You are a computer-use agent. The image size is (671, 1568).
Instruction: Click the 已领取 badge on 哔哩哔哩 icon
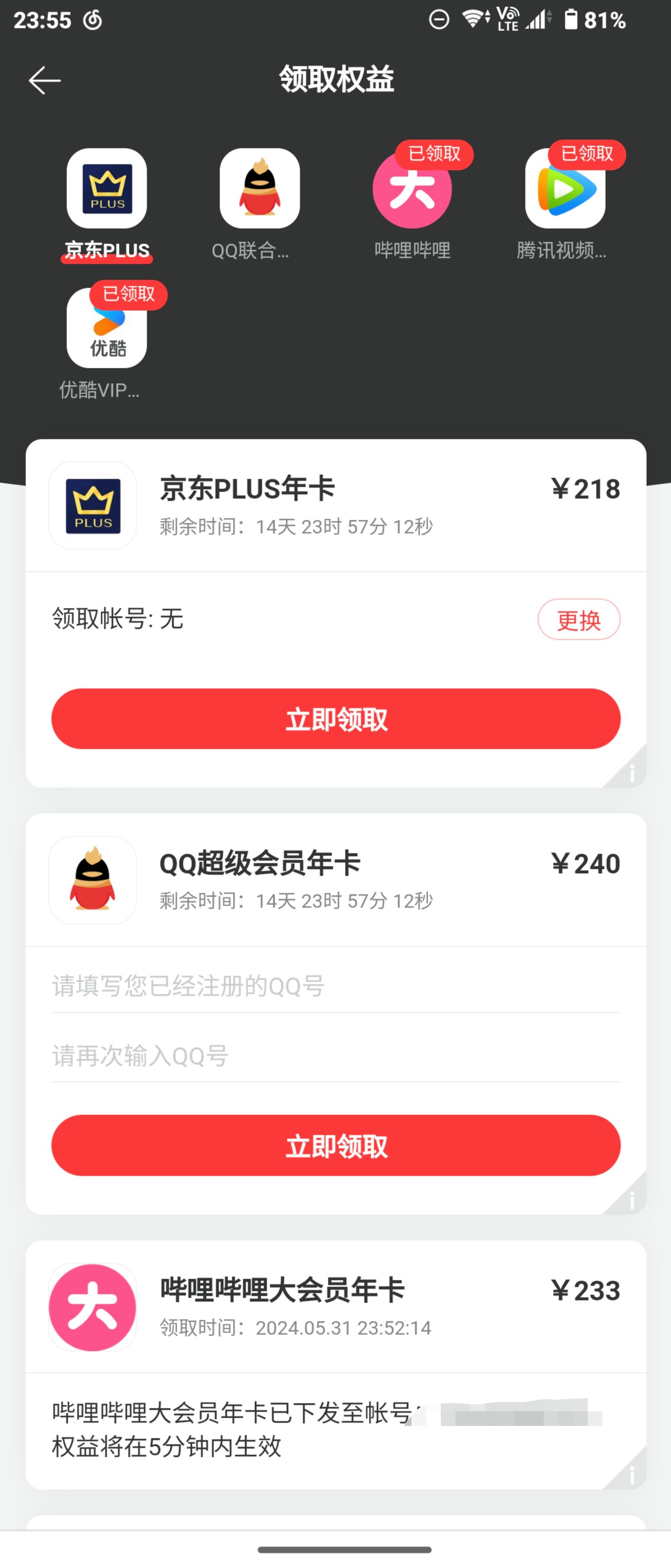point(435,155)
